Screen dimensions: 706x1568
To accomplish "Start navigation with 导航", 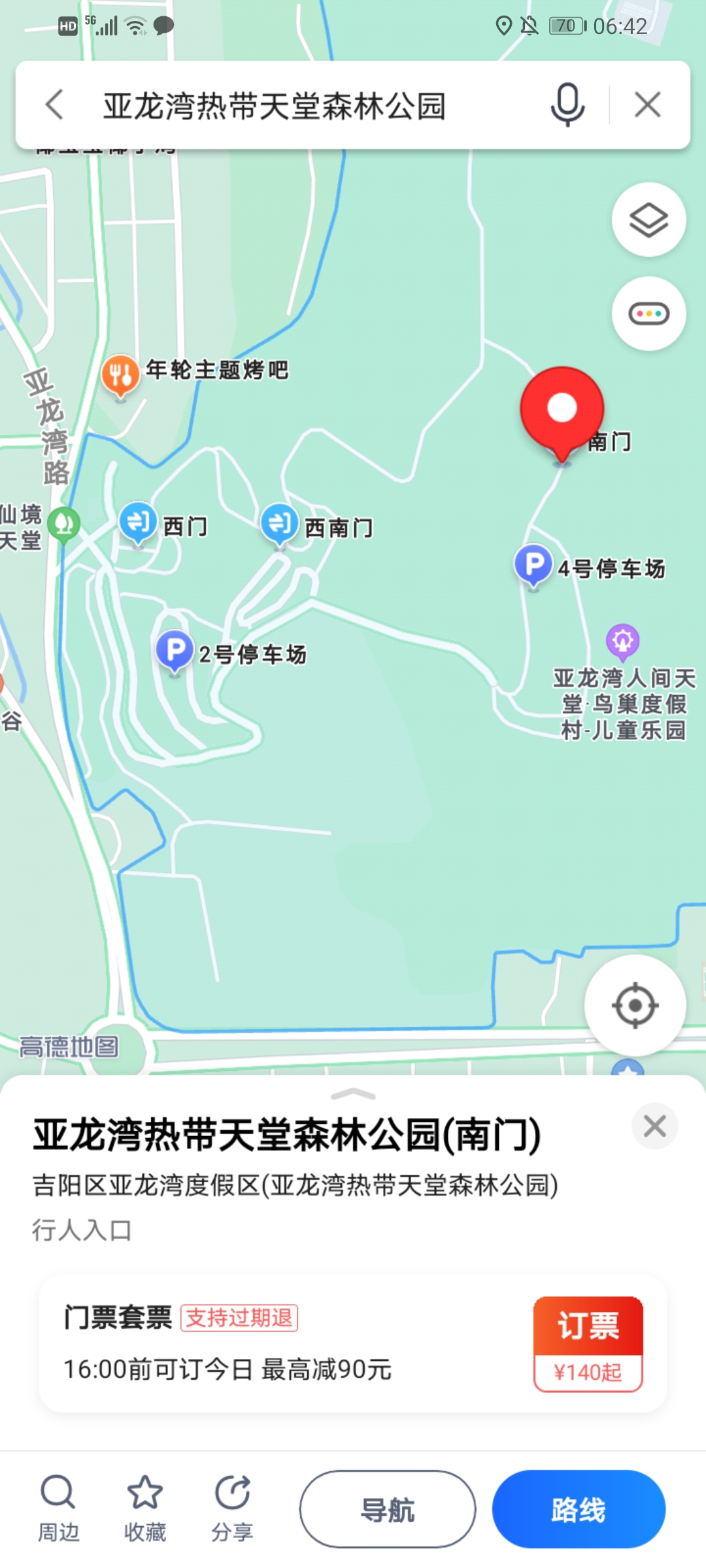I will pyautogui.click(x=388, y=1509).
